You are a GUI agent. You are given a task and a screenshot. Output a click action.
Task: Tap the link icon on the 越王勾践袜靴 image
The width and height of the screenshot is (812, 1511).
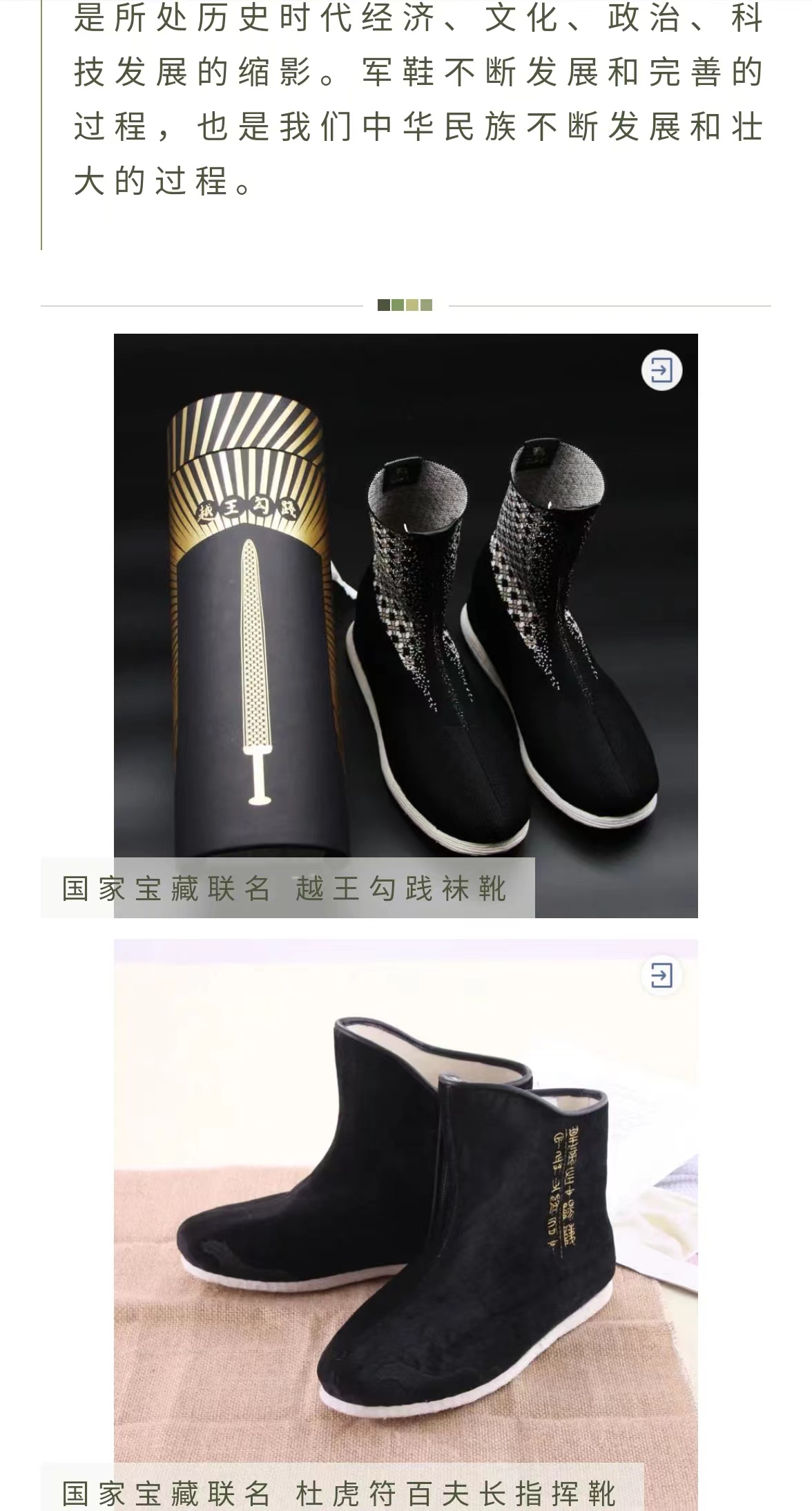click(x=661, y=371)
